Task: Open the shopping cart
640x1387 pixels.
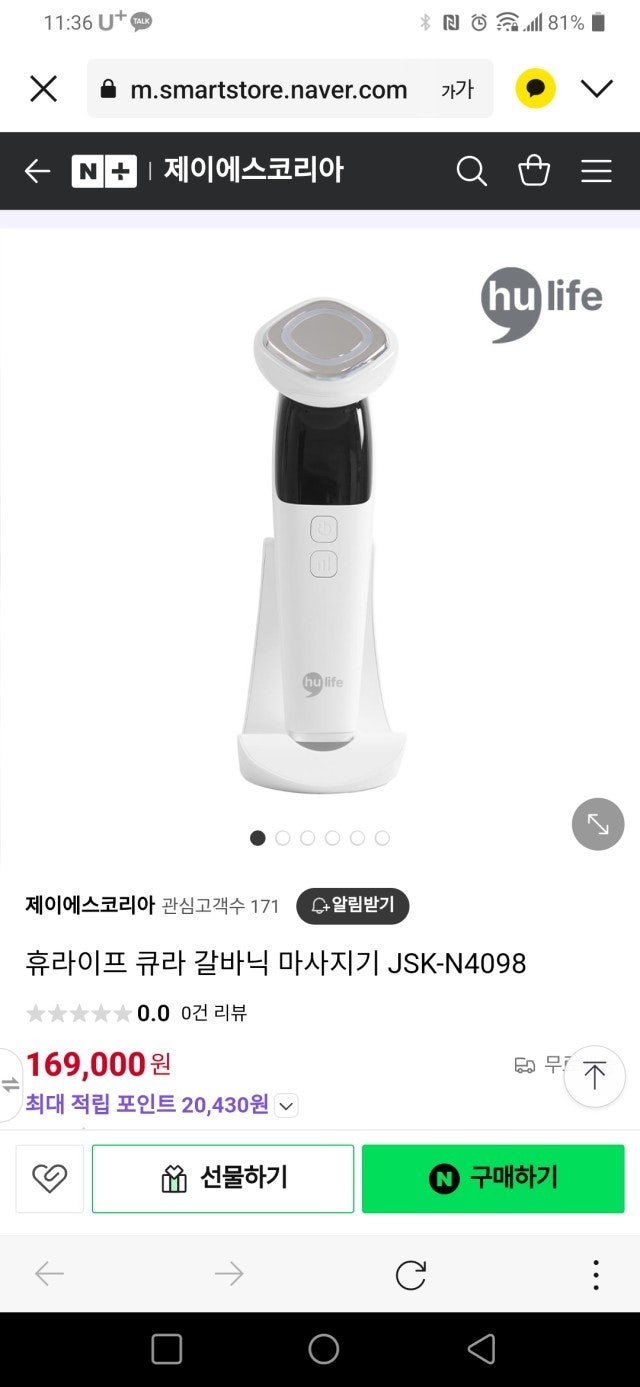Action: pos(534,171)
